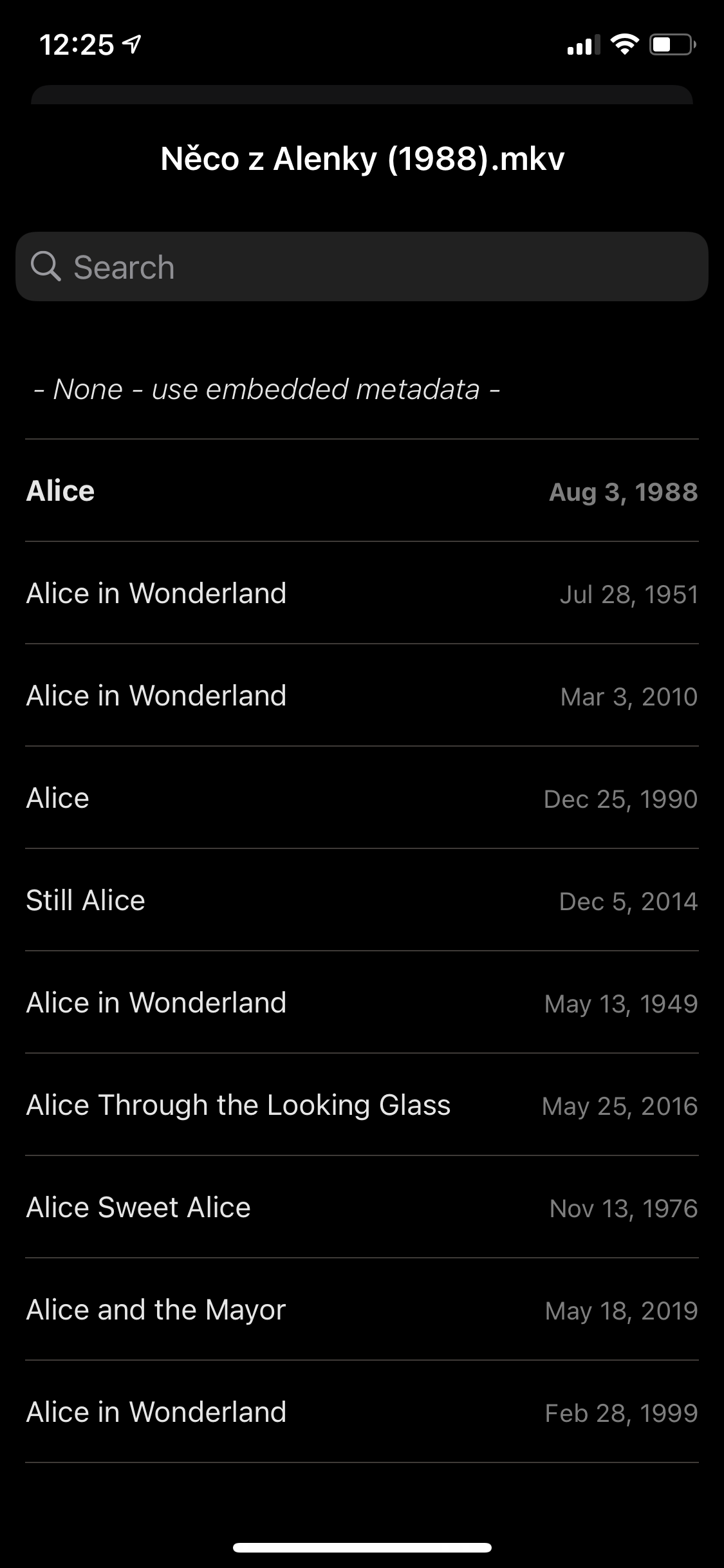Viewport: 724px width, 1568px height.
Task: Select the Still Alice result
Action: 362,901
